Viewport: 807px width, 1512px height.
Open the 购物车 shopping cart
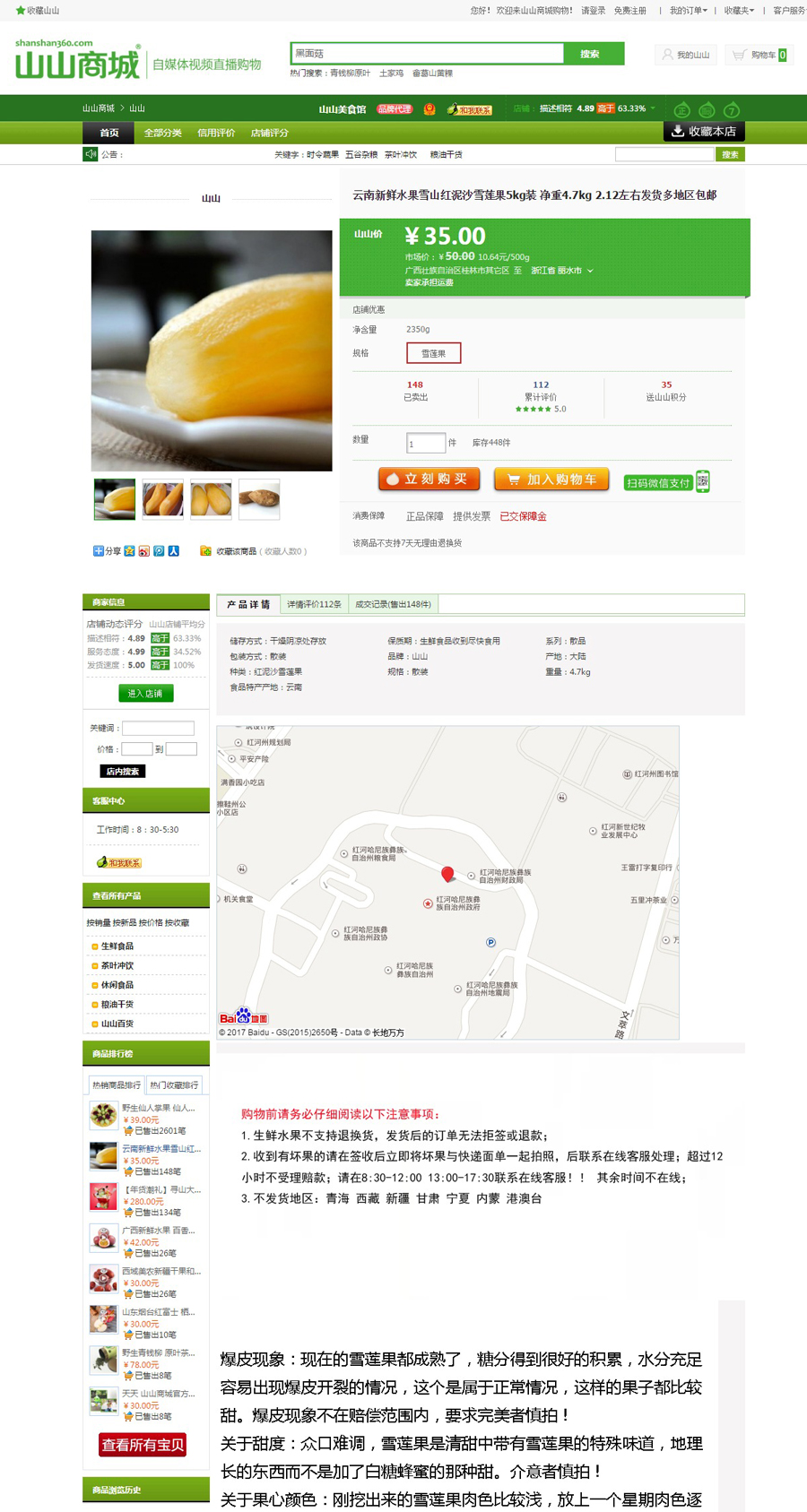(x=758, y=55)
